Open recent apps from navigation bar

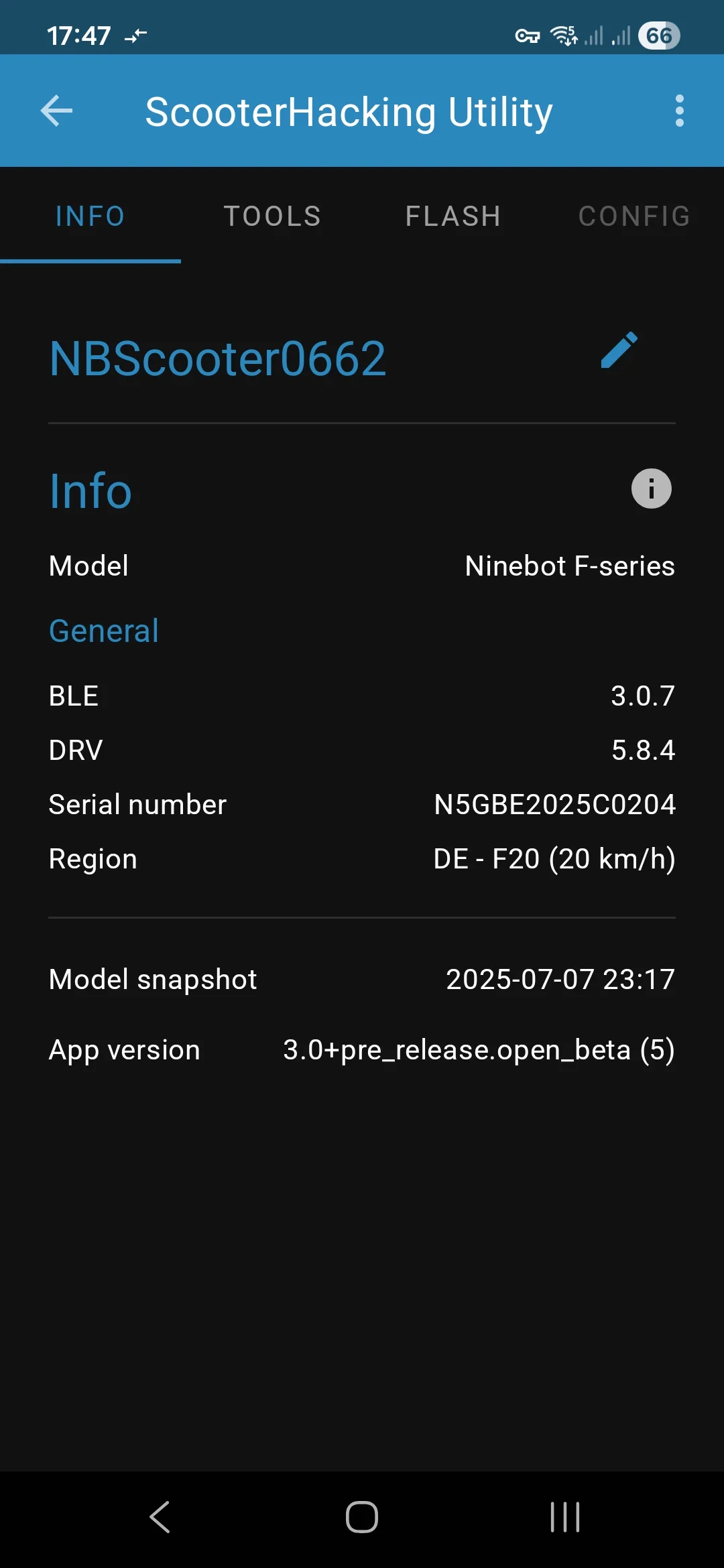[564, 1517]
